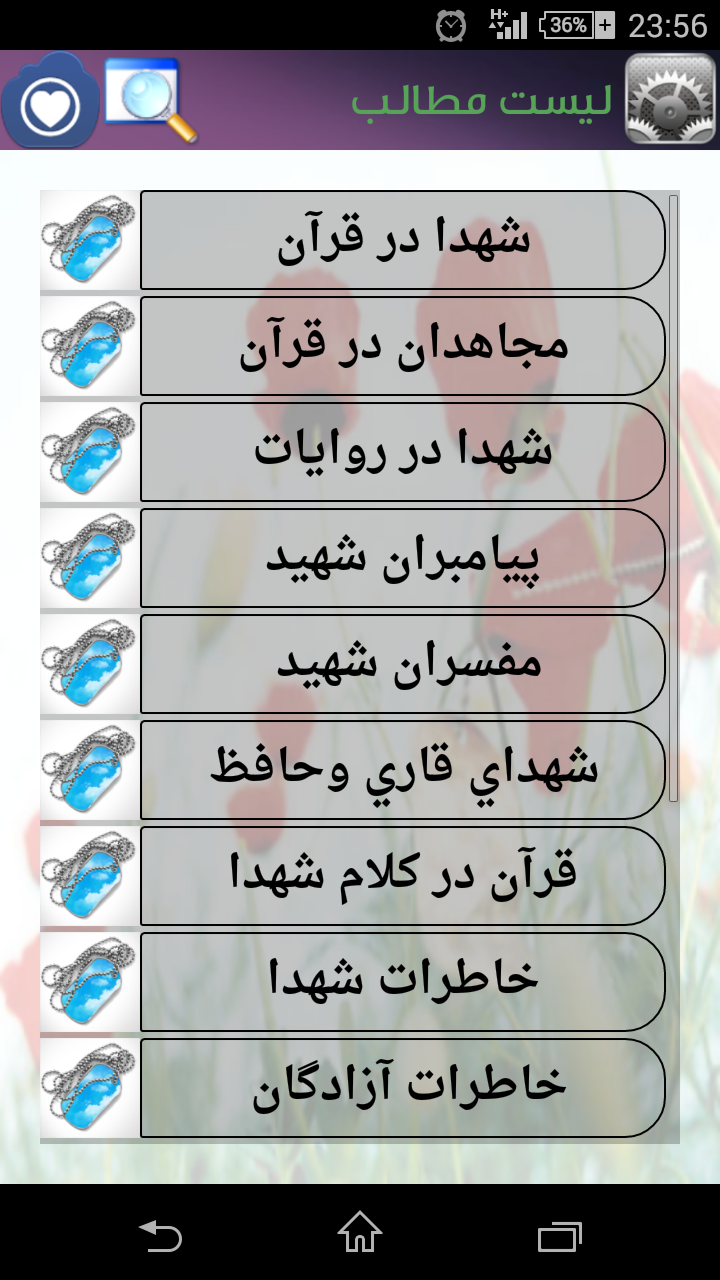
Task: Go back with system back button
Action: click(x=160, y=1235)
